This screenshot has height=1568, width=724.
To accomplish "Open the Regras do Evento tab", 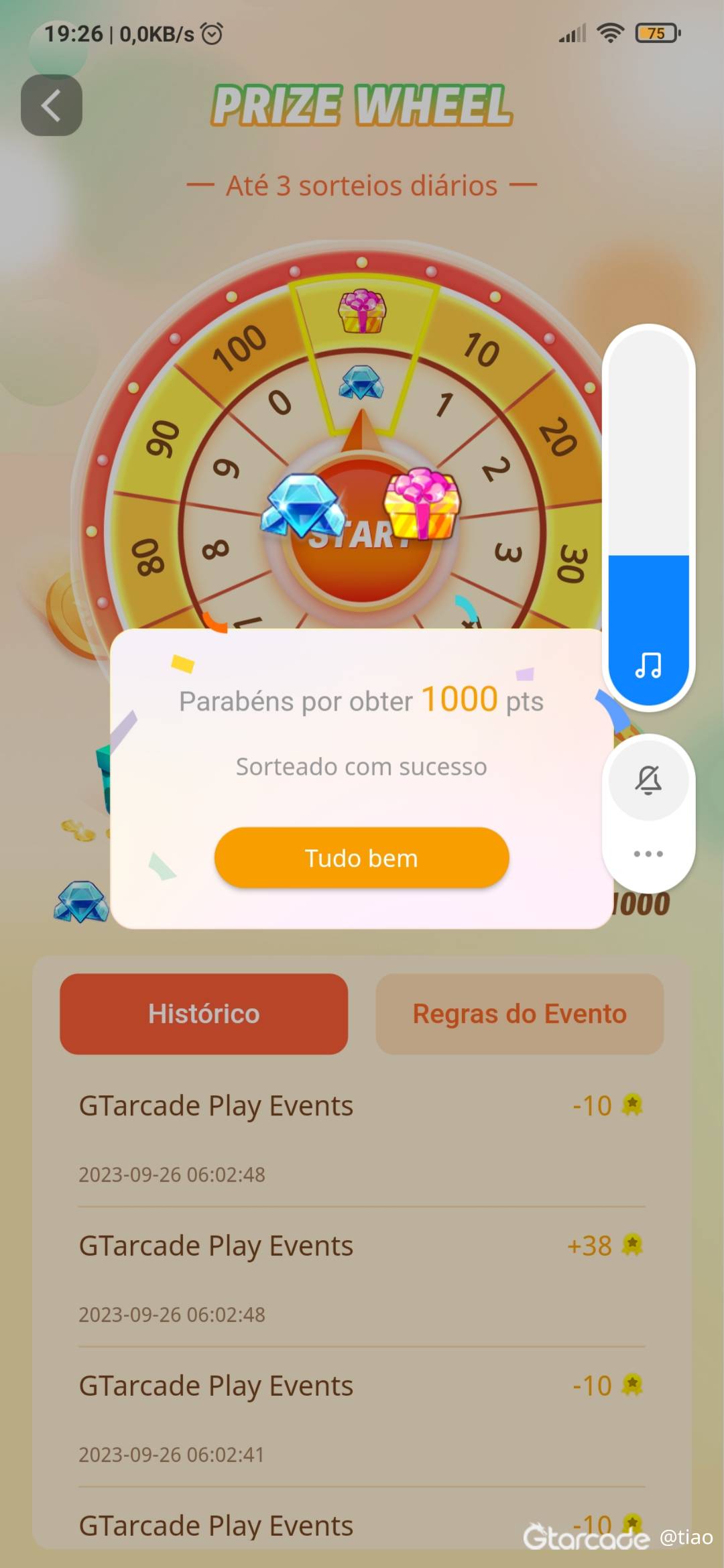I will 519,1014.
